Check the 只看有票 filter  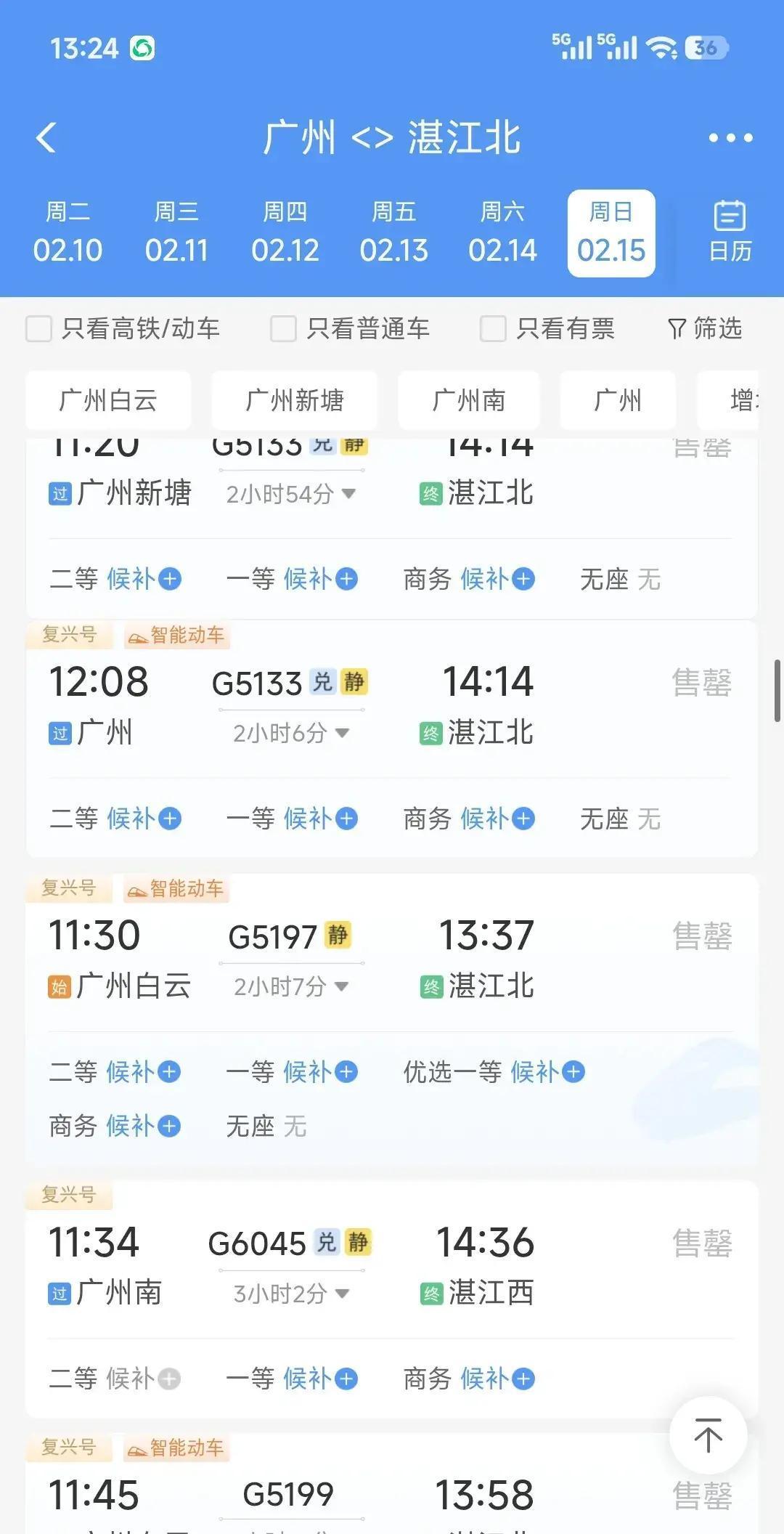[x=492, y=328]
